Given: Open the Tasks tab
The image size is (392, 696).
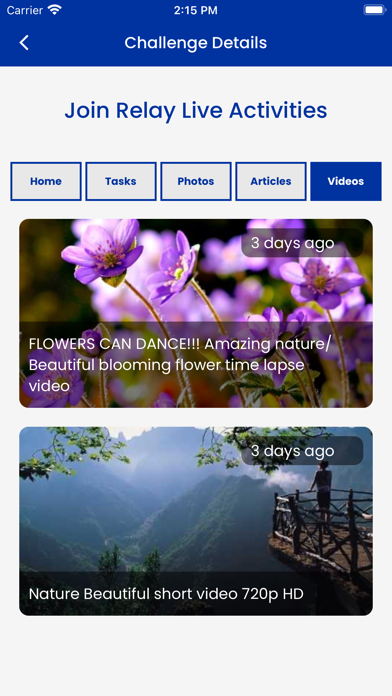Looking at the screenshot, I should coord(121,181).
